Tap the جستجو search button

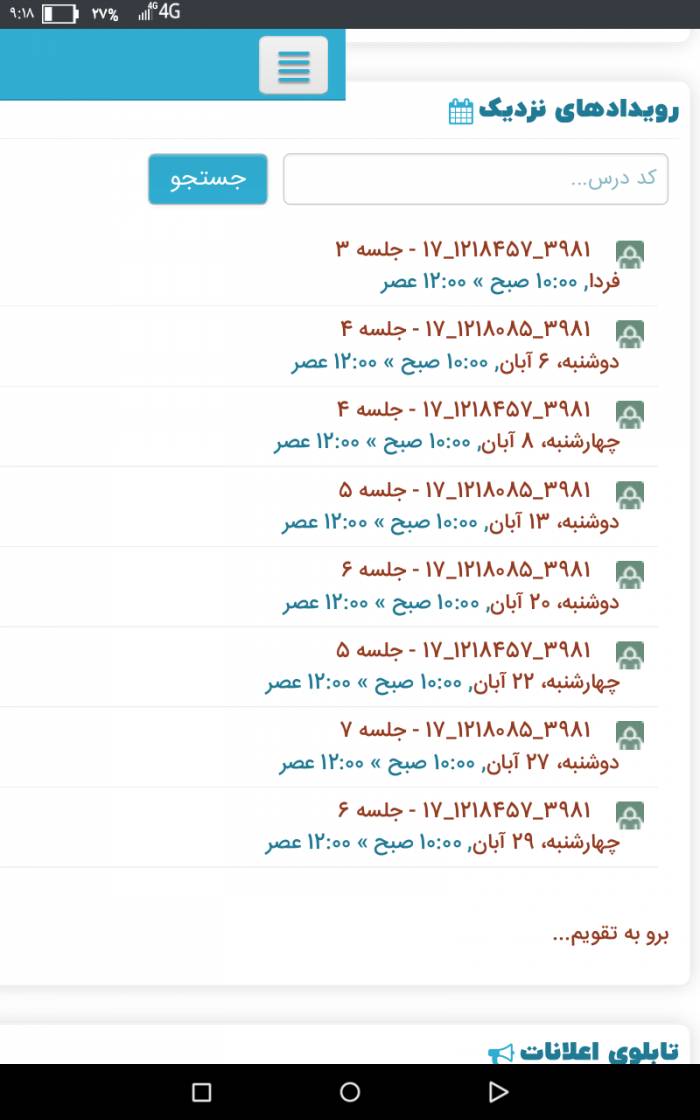pos(208,179)
